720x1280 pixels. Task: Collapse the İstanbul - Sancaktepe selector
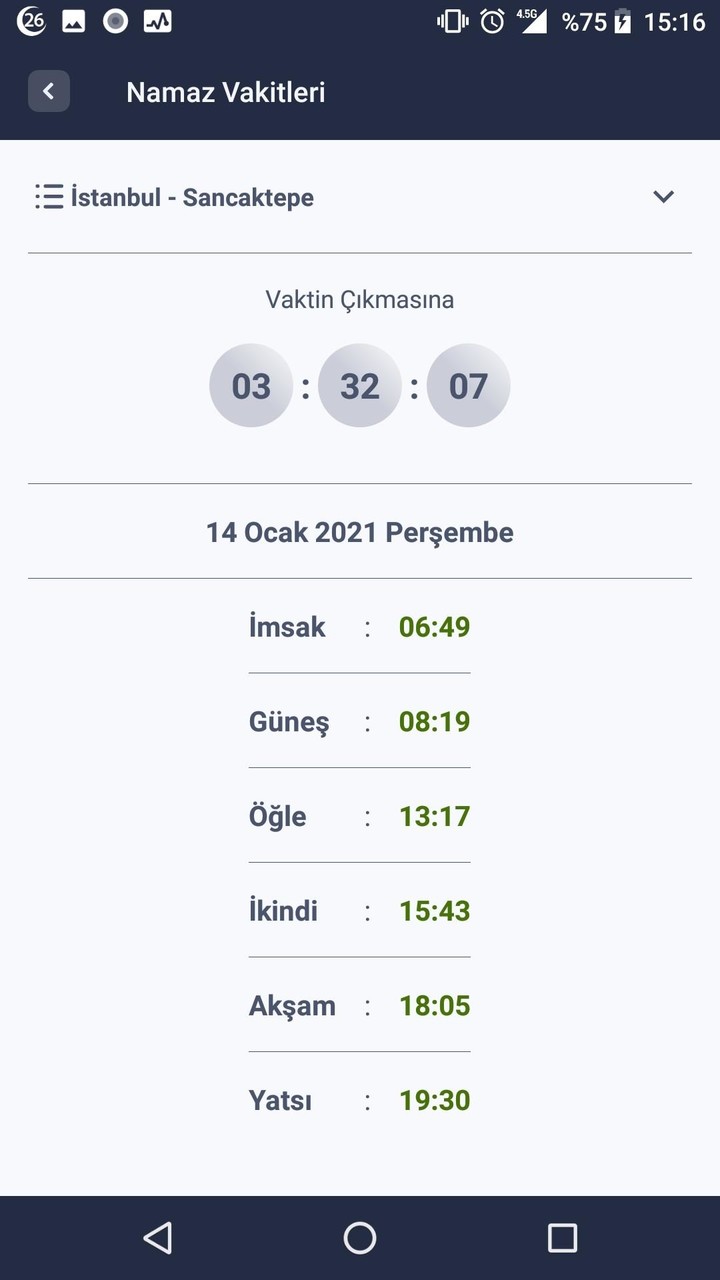coord(662,196)
